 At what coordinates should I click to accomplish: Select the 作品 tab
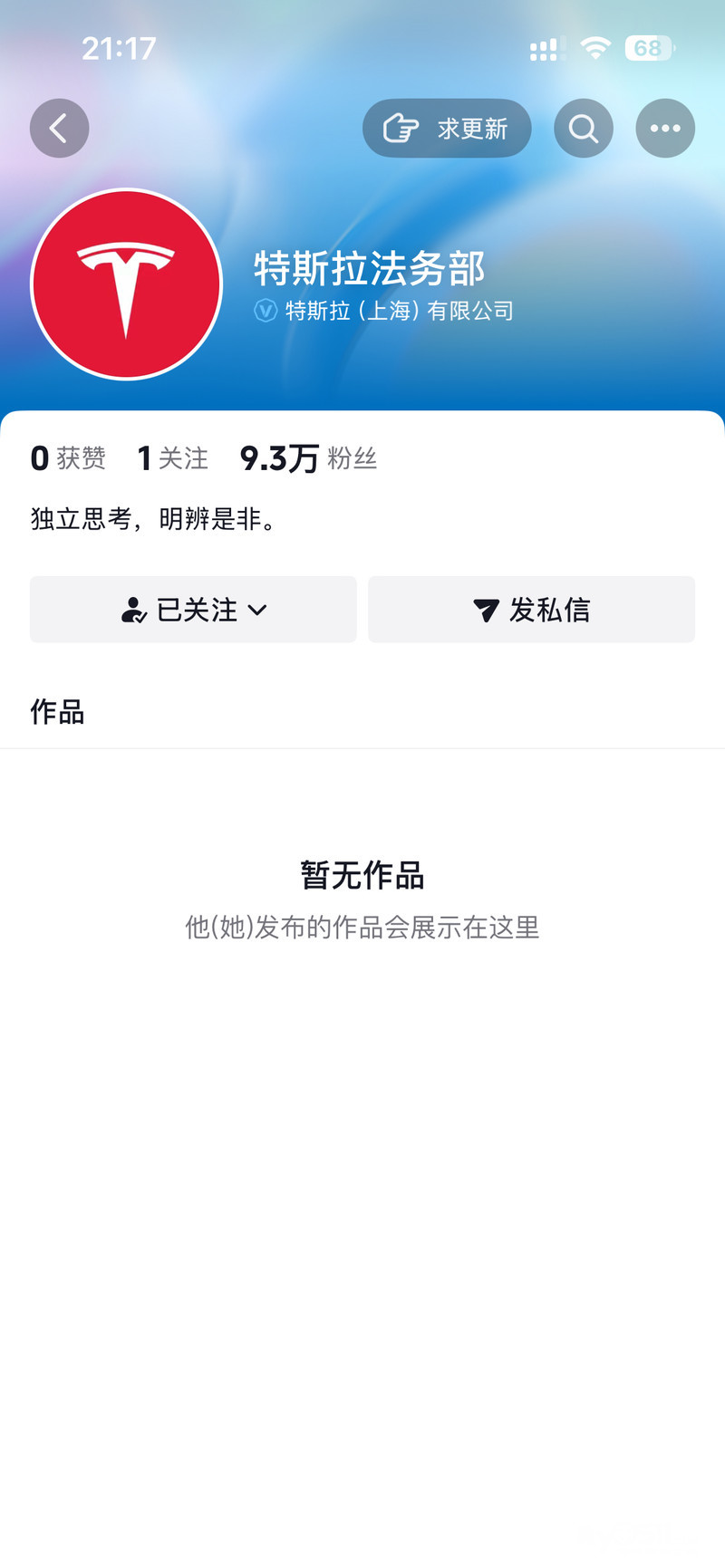57,712
